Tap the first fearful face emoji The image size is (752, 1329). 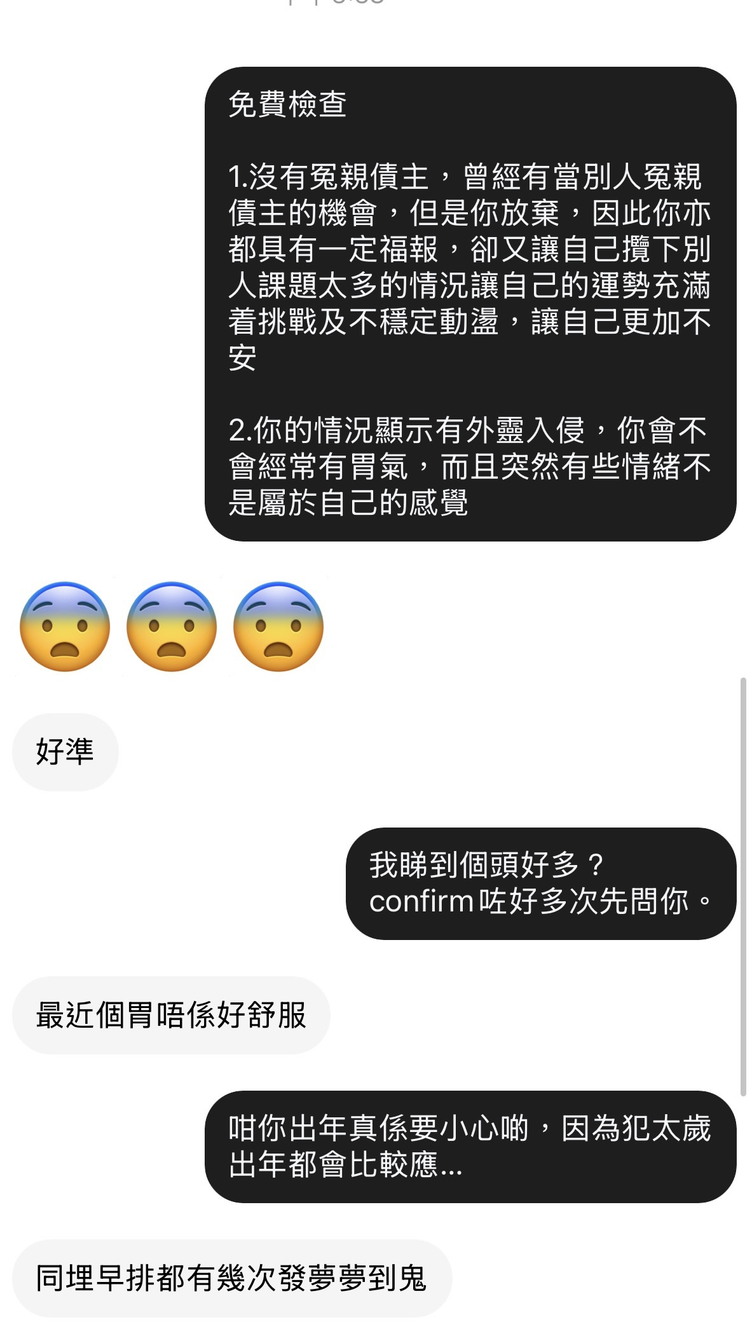coord(64,626)
